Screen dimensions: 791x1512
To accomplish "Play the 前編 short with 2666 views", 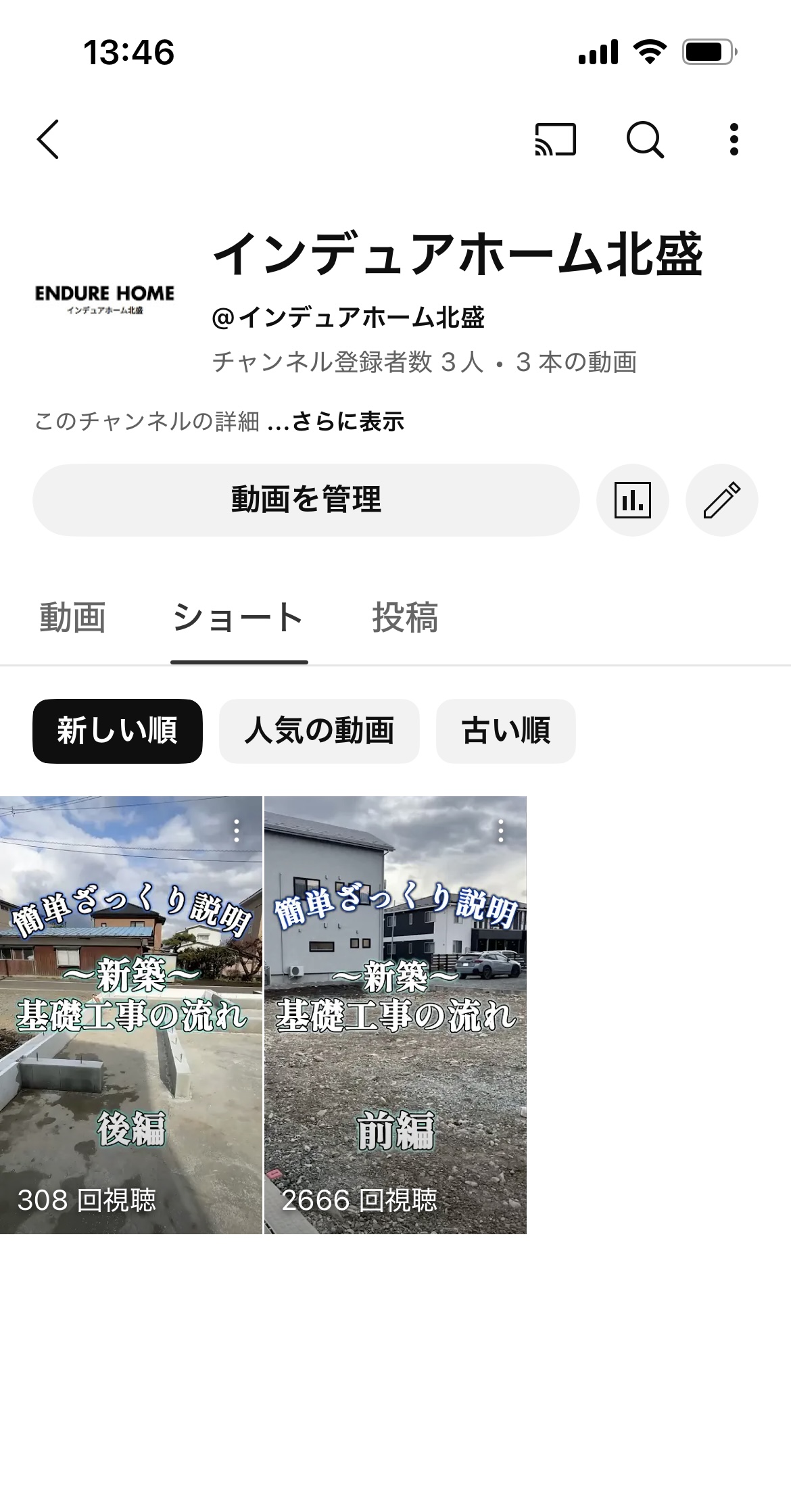I will (x=395, y=1015).
